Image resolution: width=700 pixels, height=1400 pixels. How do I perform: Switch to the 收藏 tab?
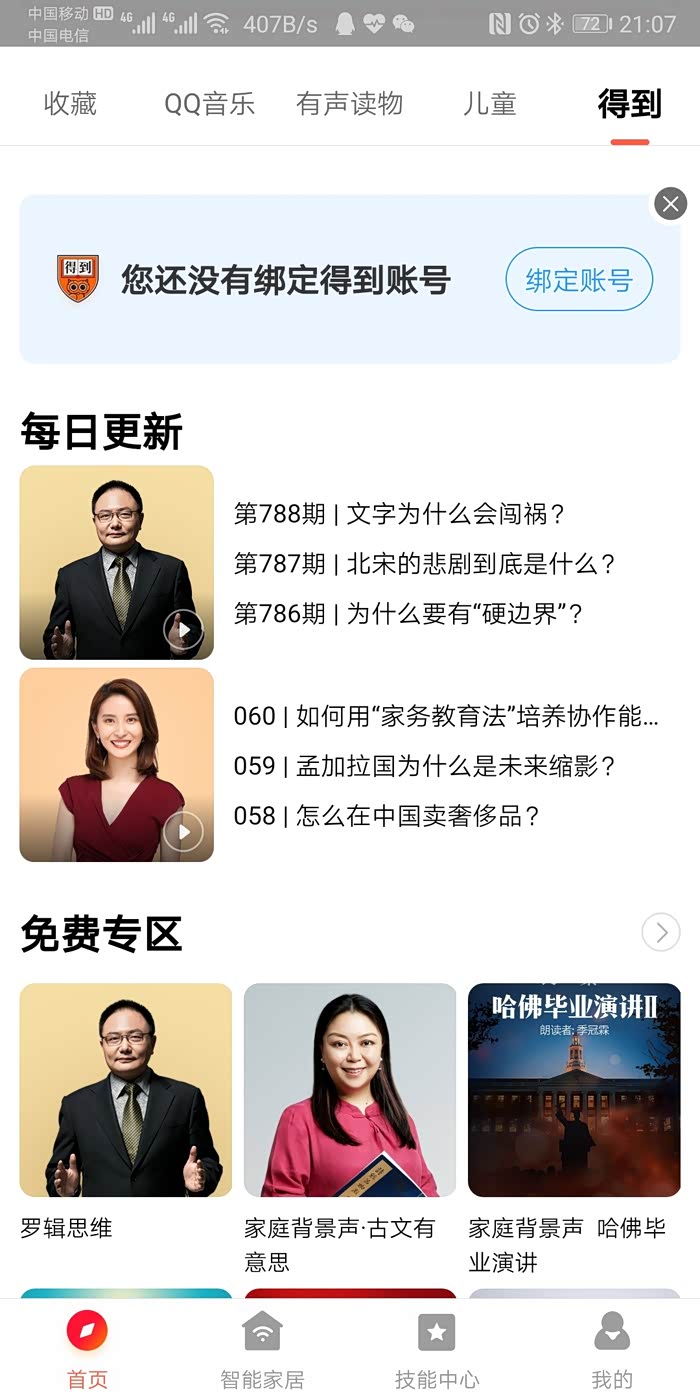coord(70,104)
